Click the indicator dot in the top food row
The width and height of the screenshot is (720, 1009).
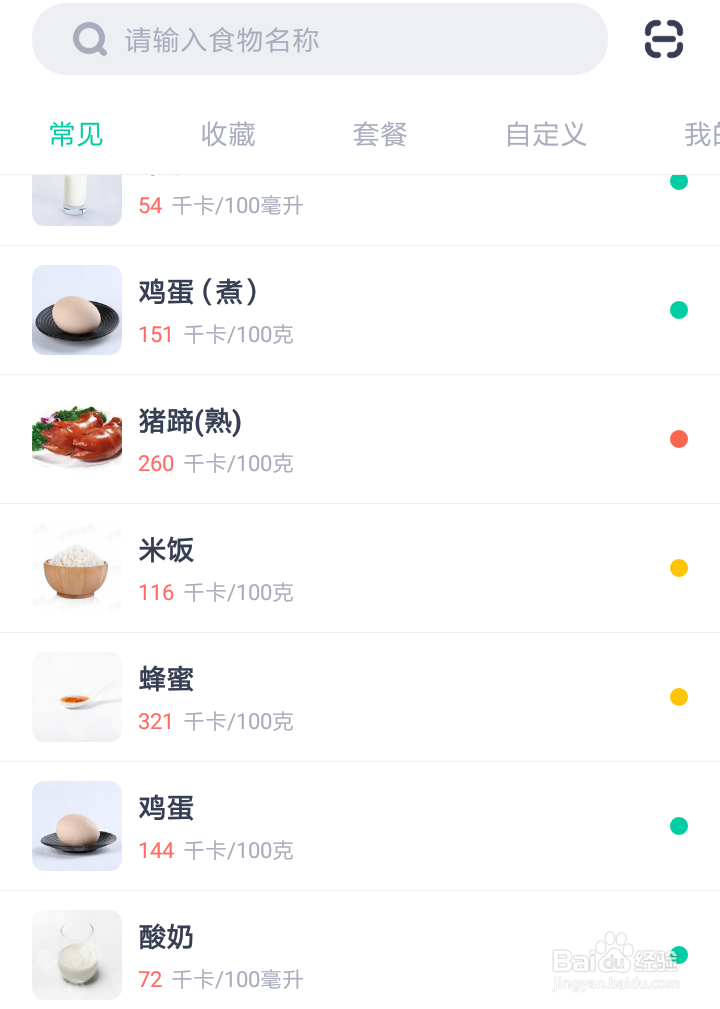pyautogui.click(x=680, y=182)
